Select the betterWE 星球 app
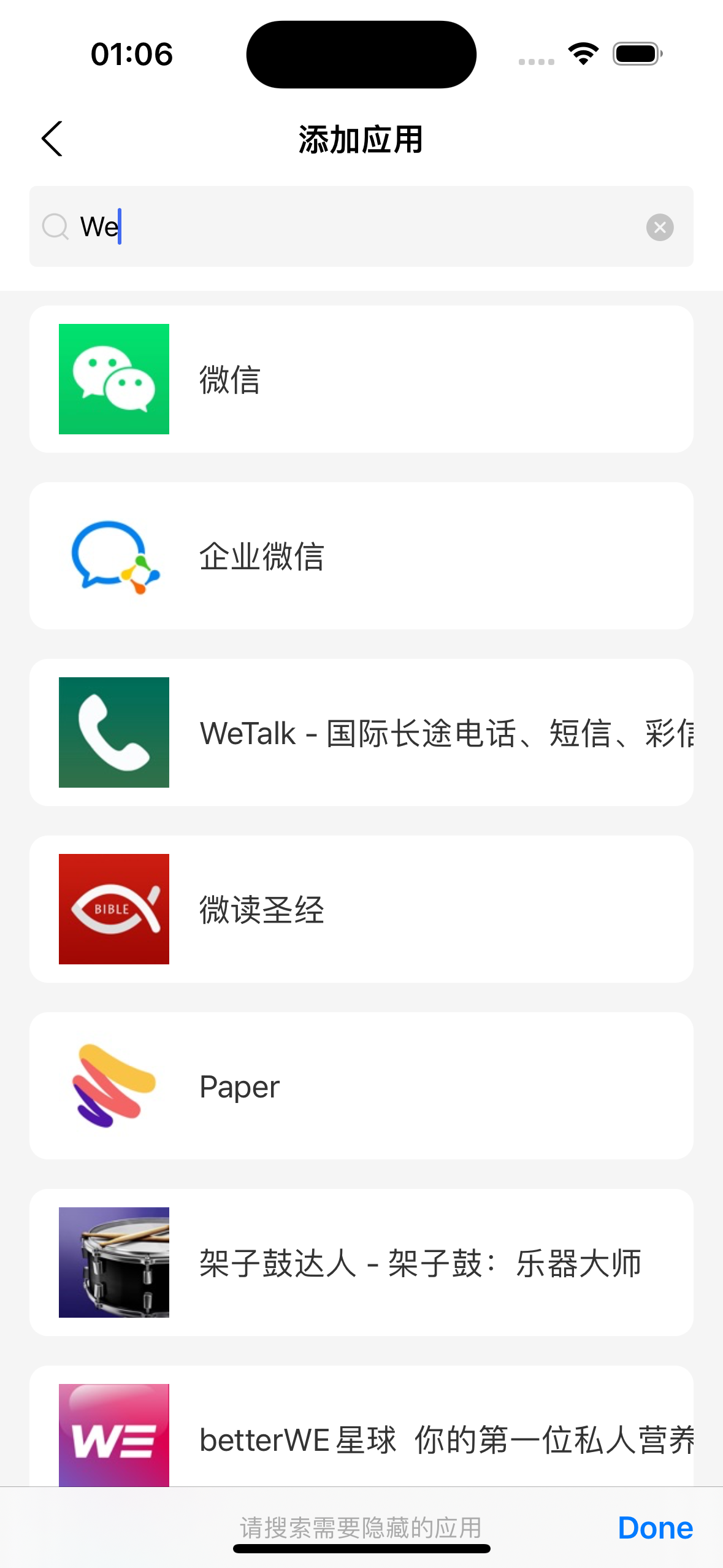This screenshot has height=1568, width=723. (361, 1435)
